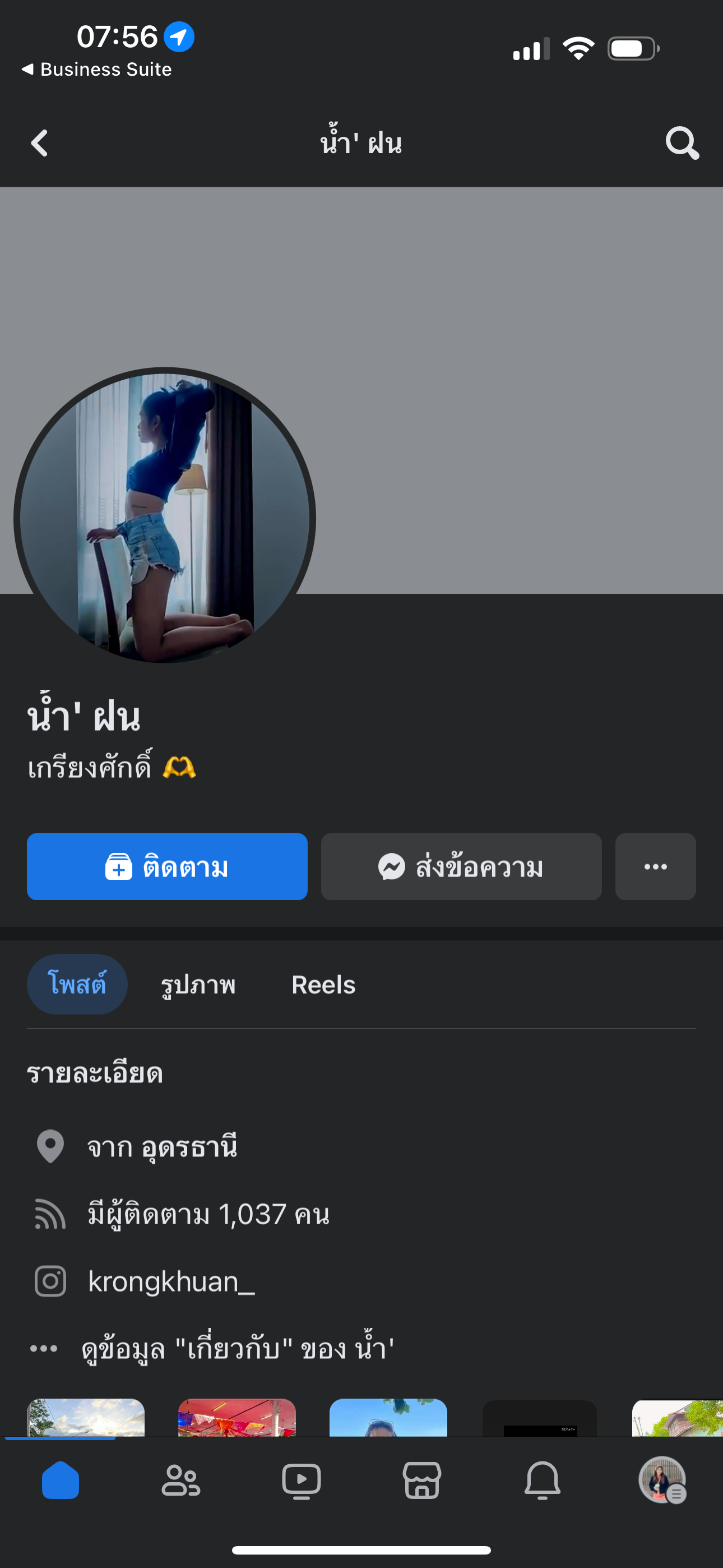Screen dimensions: 723x1568
Task: Open the profile menu avatar tab
Action: pyautogui.click(x=662, y=1480)
